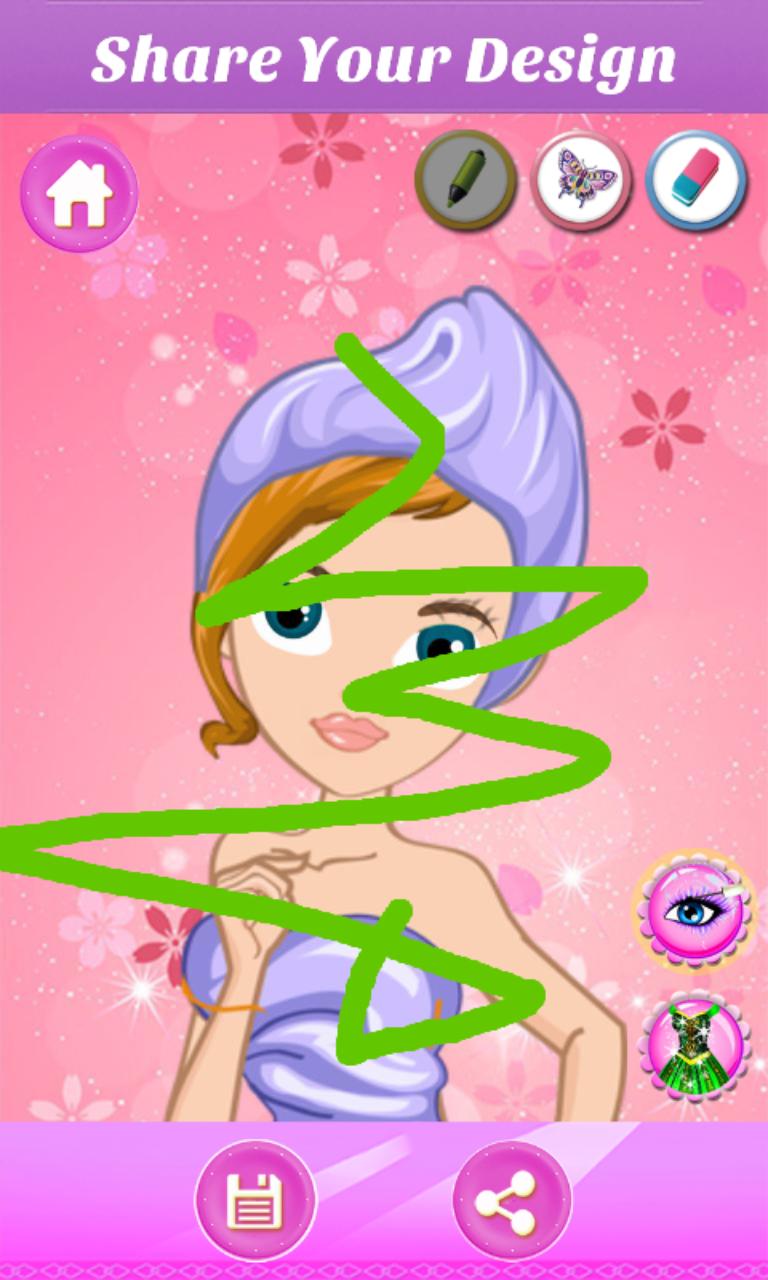Go back to the home screen
The height and width of the screenshot is (1280, 768).
[79, 193]
